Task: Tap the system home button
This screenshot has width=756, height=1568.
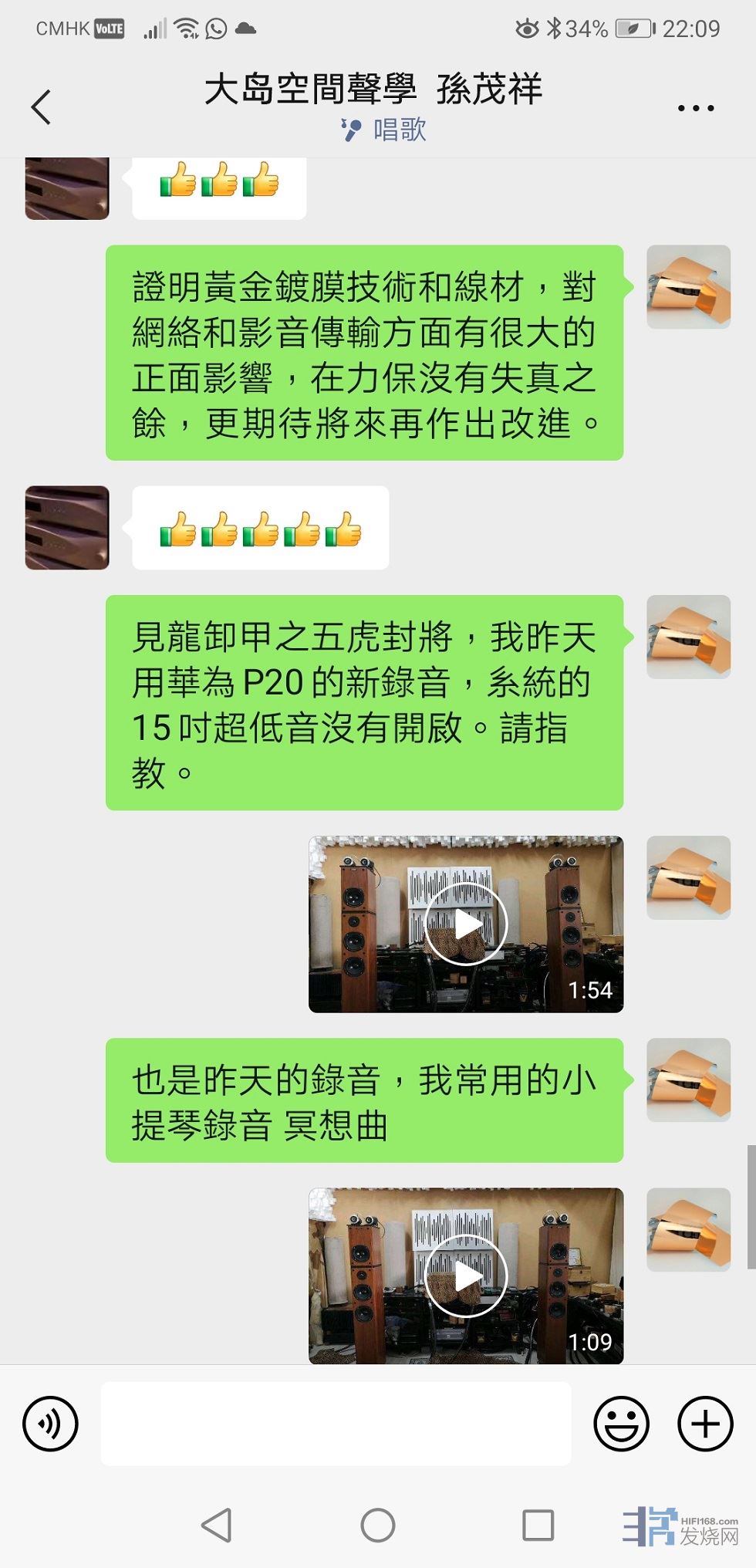Action: click(378, 1525)
